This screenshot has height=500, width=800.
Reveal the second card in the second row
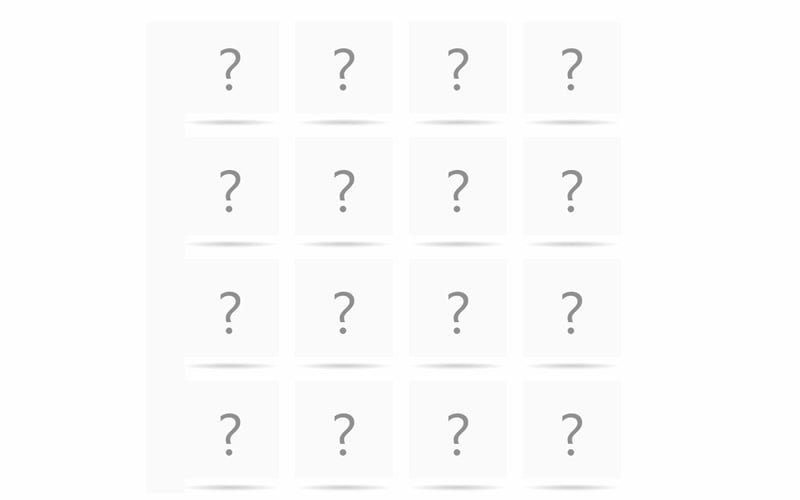(x=344, y=189)
